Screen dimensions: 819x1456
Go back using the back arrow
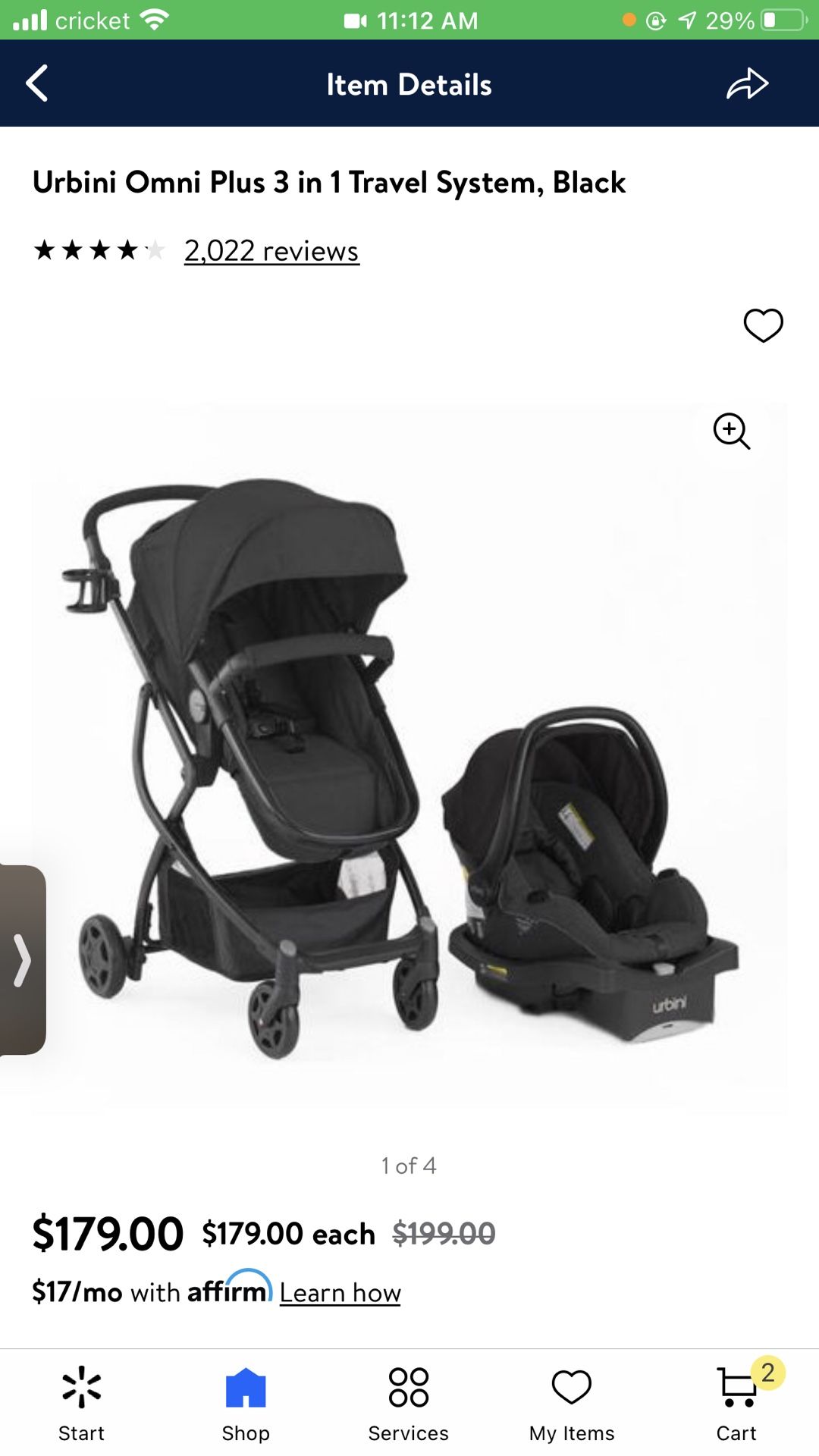click(36, 83)
